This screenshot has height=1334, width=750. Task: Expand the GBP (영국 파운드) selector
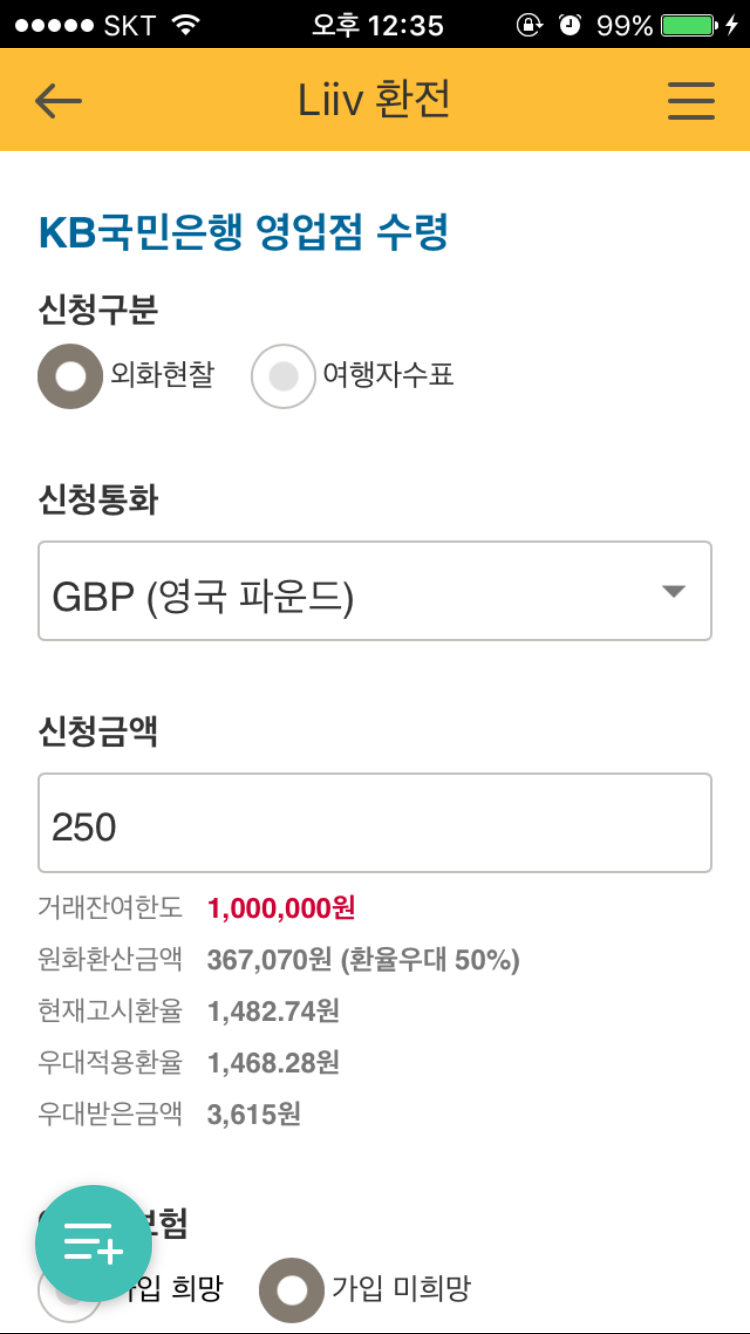pyautogui.click(x=374, y=591)
